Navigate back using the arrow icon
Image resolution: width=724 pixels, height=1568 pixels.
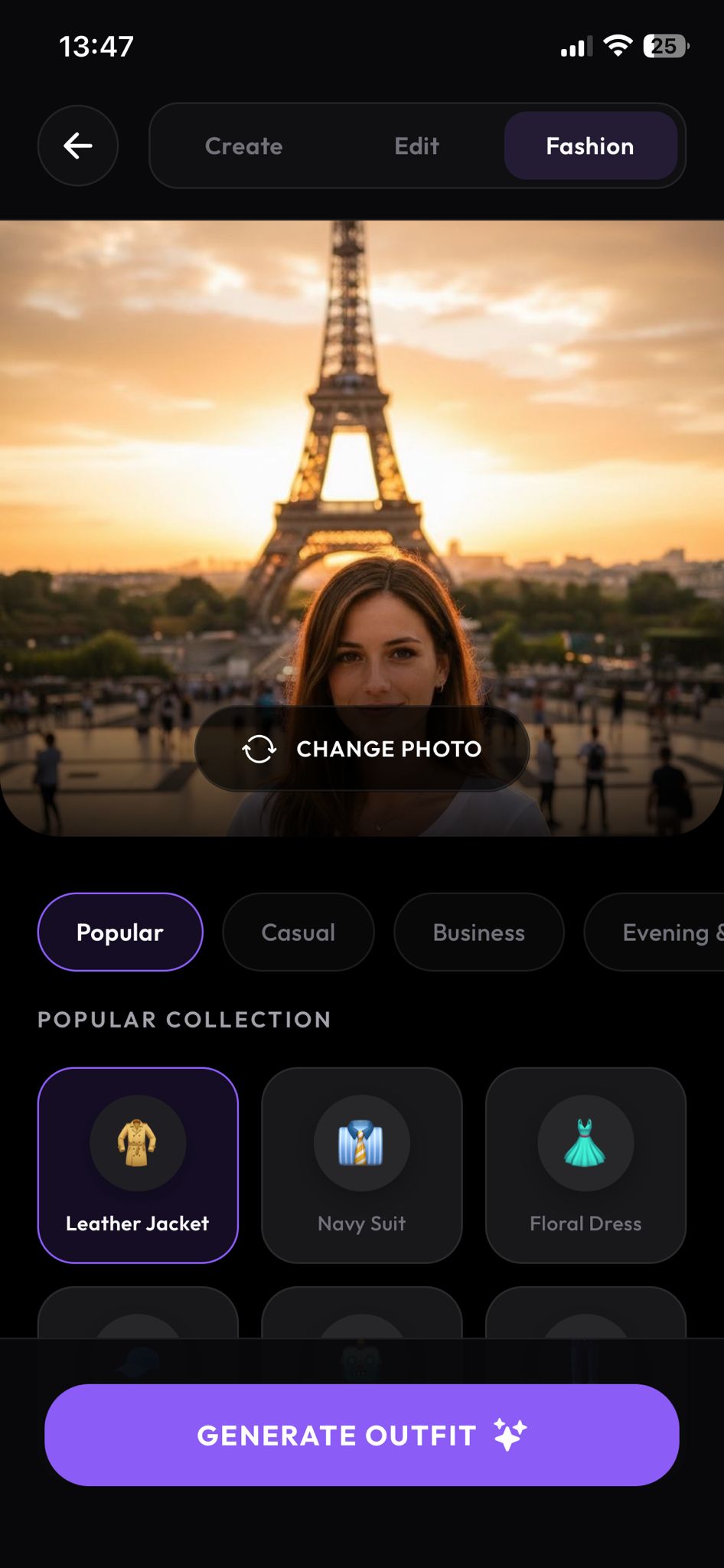(77, 145)
